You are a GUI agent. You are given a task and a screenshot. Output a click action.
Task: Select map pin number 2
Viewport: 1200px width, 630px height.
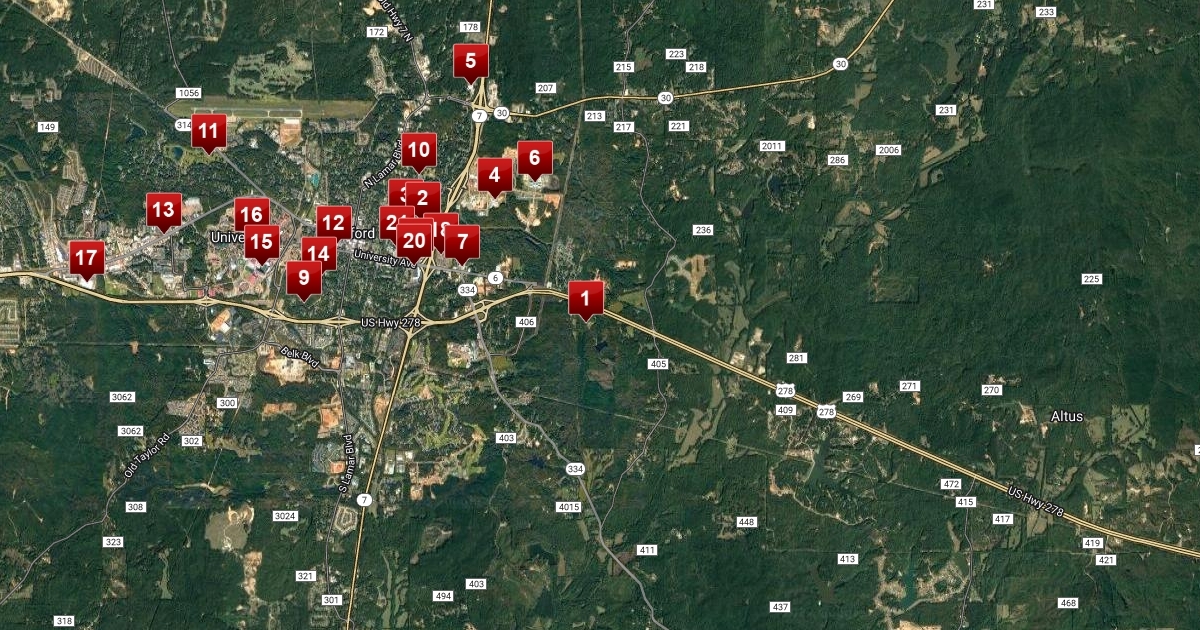click(424, 197)
